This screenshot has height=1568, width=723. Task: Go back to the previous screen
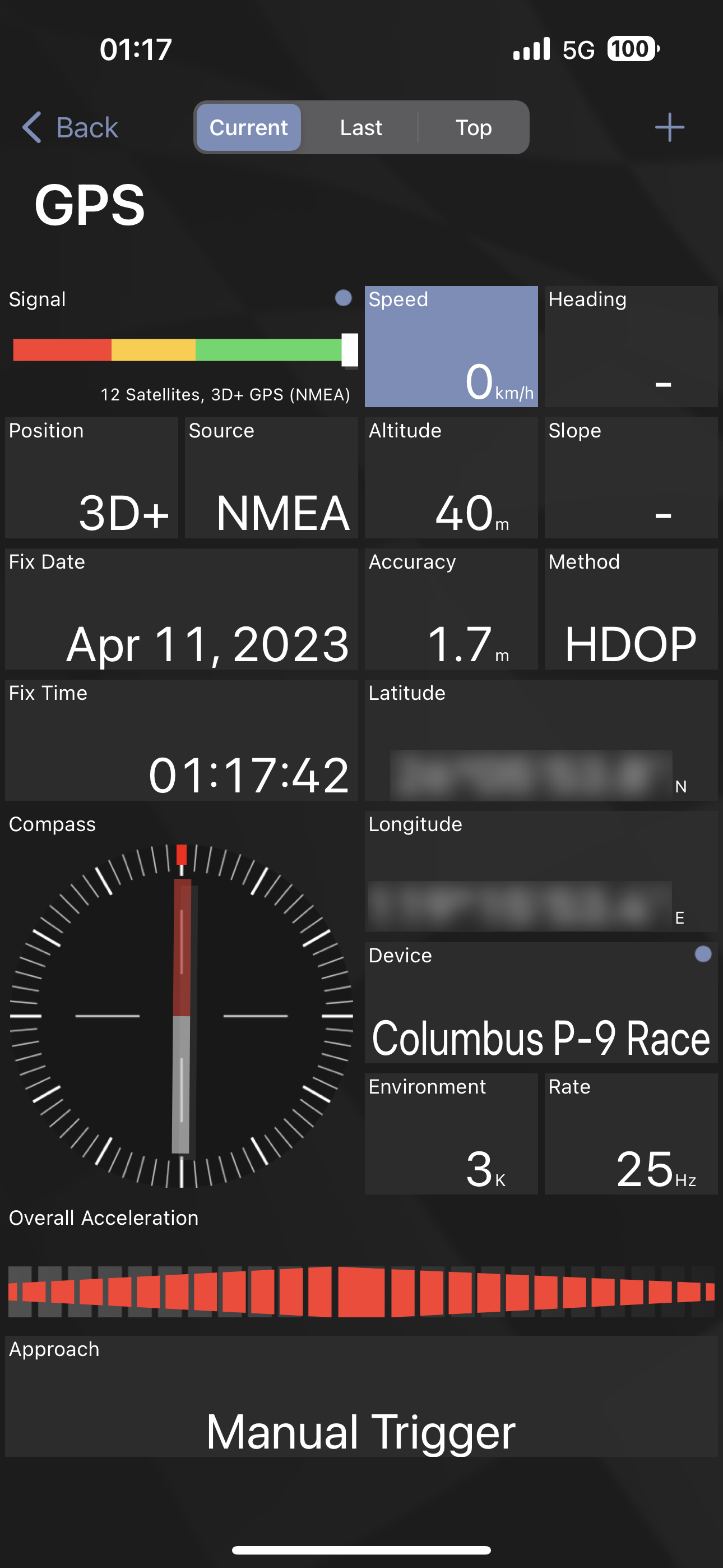click(x=69, y=127)
